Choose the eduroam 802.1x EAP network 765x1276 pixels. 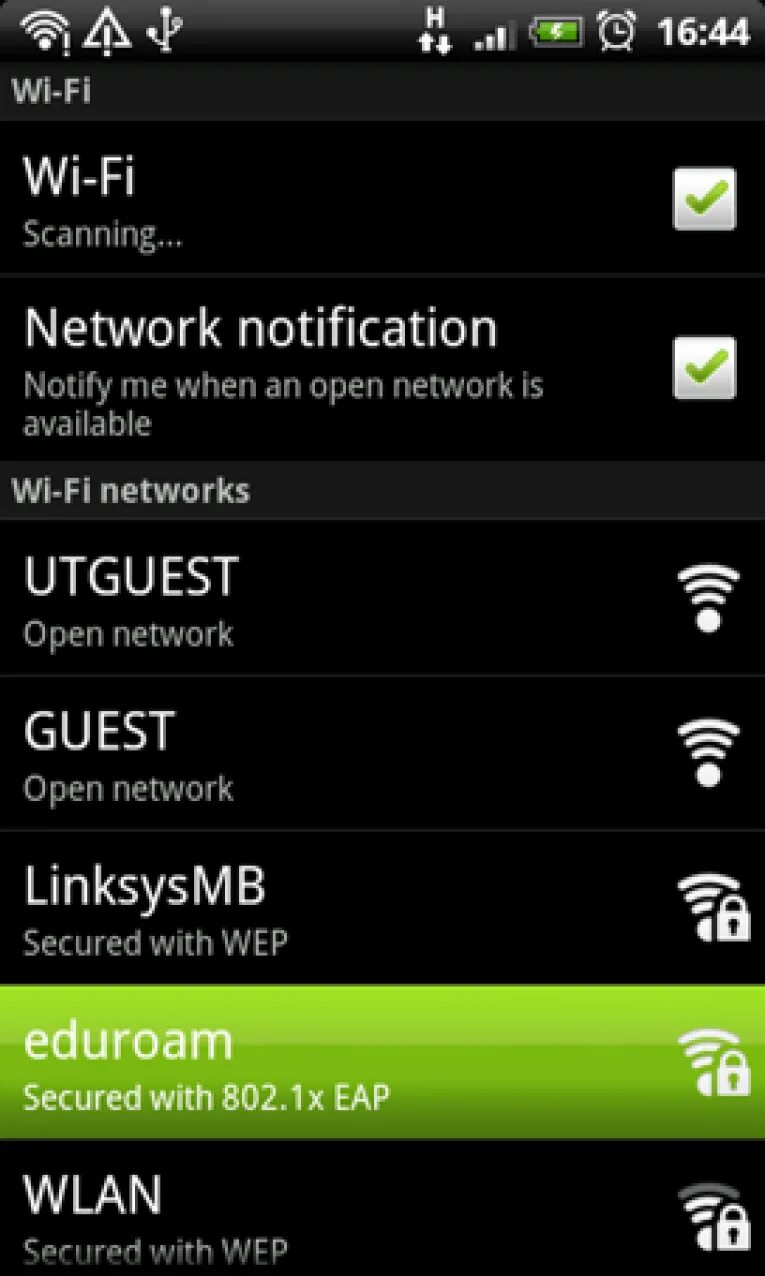pos(382,1061)
